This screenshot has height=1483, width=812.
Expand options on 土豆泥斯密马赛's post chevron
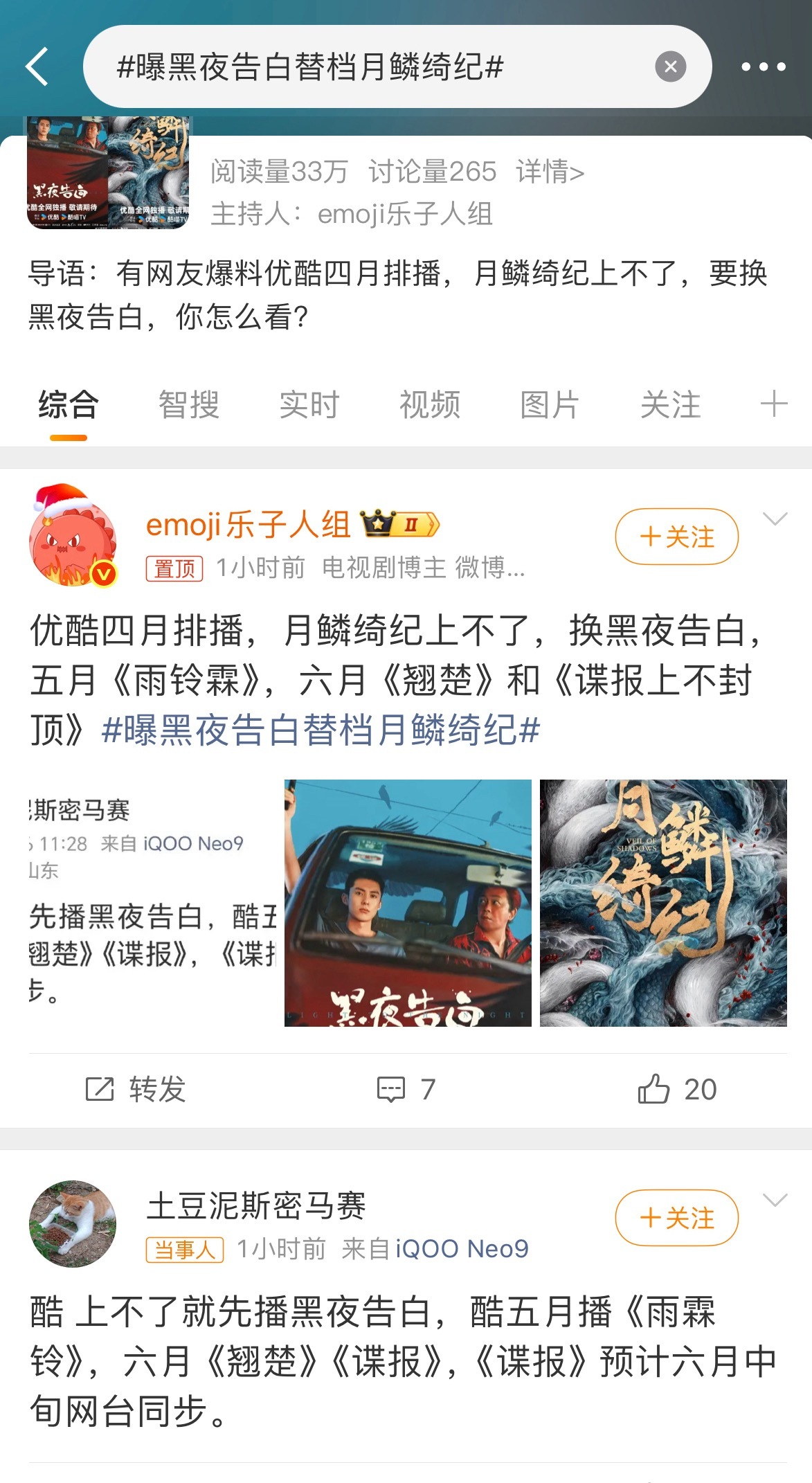point(775,1200)
